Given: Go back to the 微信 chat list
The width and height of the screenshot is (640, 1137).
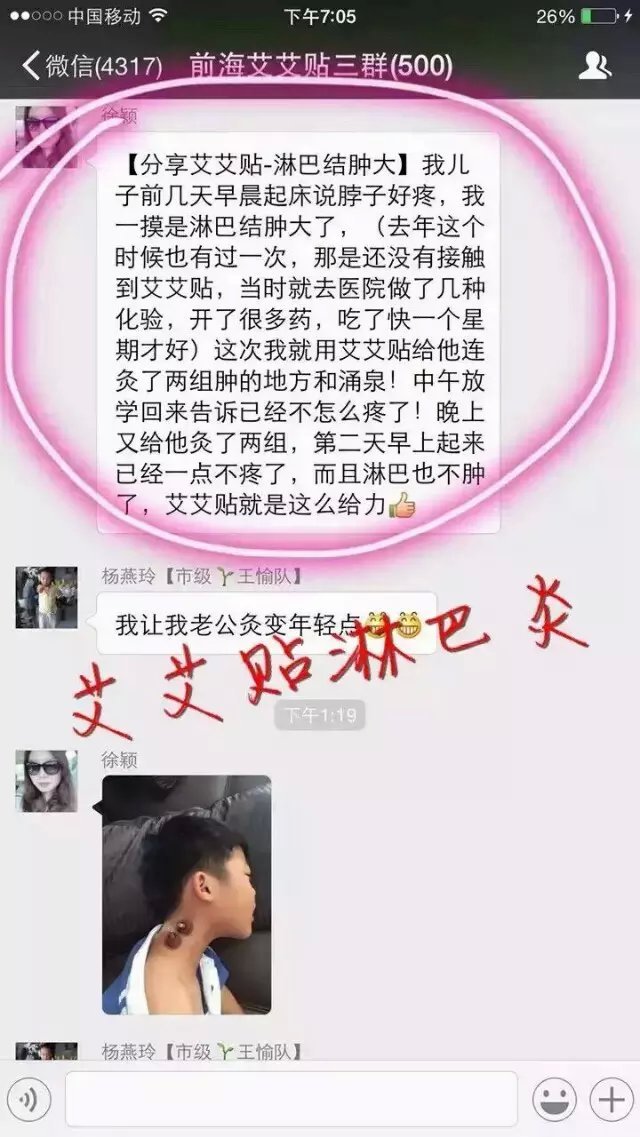Looking at the screenshot, I should pyautogui.click(x=90, y=66).
